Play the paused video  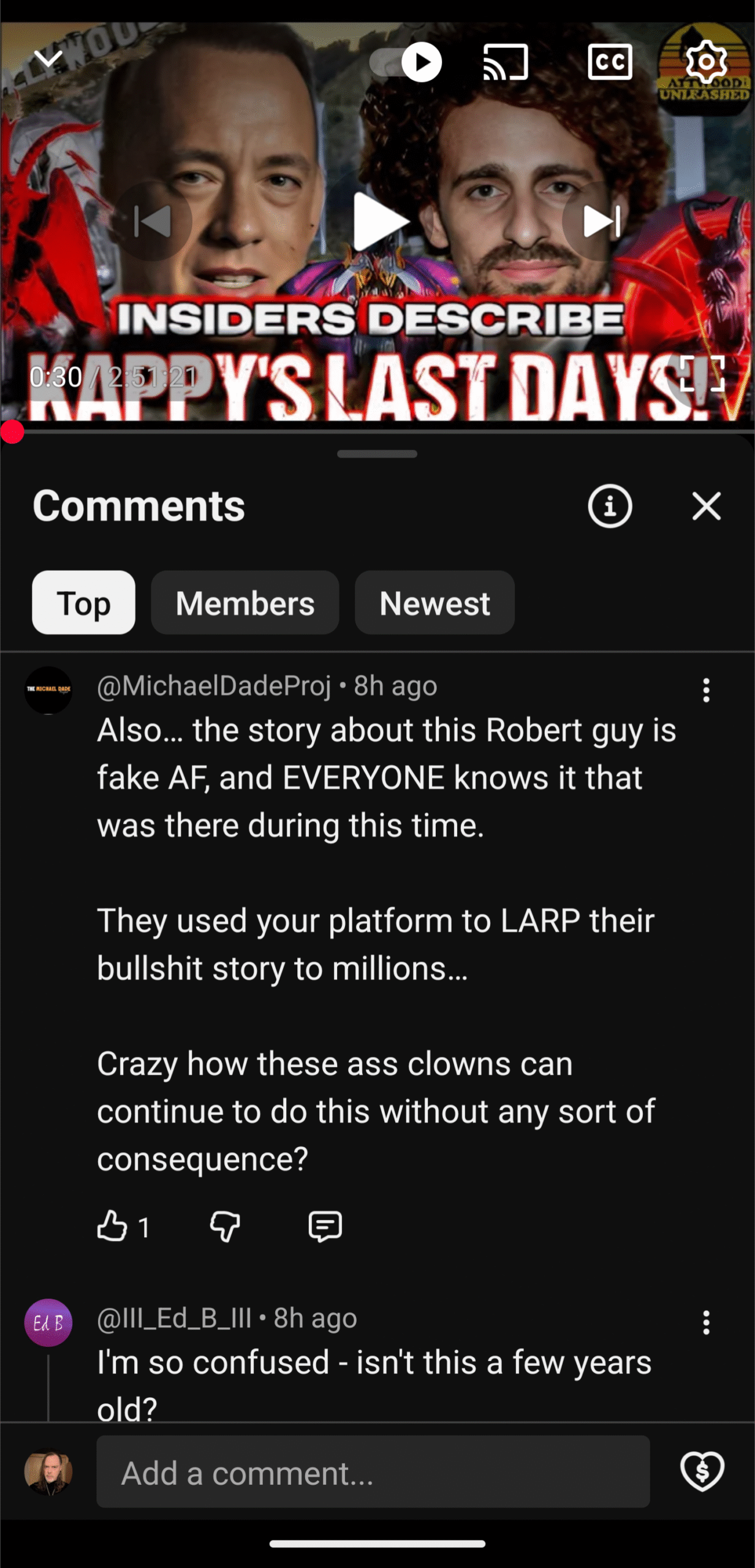pyautogui.click(x=379, y=221)
